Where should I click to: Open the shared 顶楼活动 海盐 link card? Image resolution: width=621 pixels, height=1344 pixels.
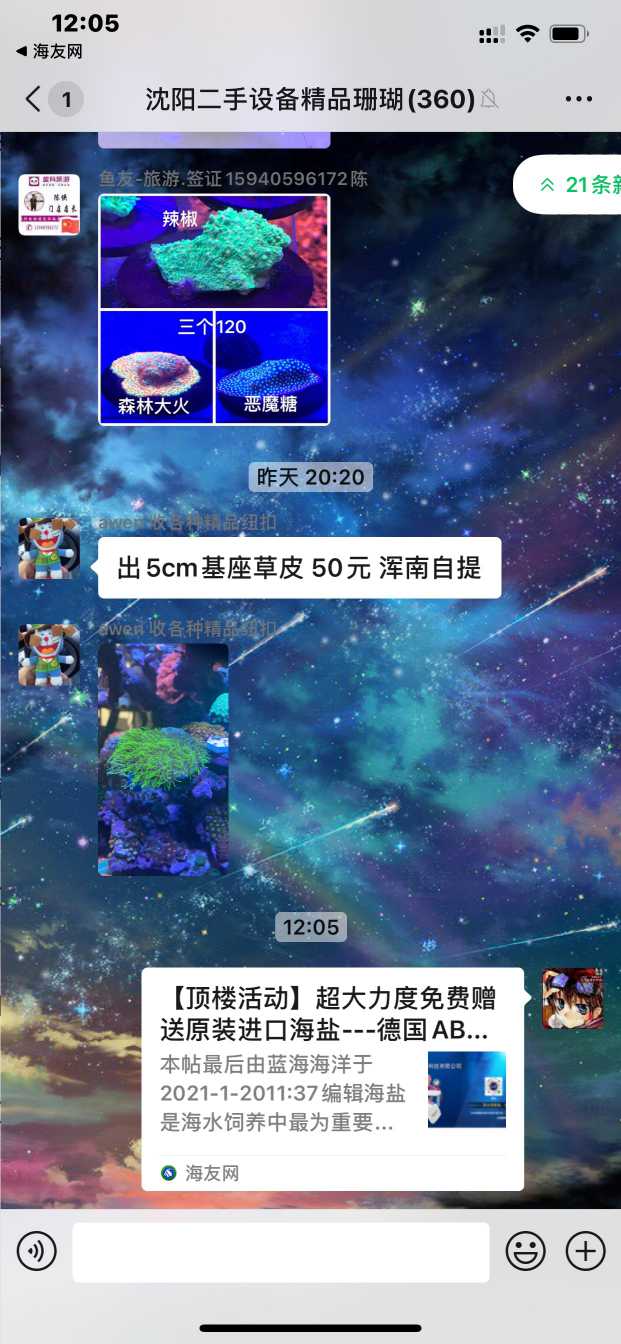pyautogui.click(x=332, y=1078)
